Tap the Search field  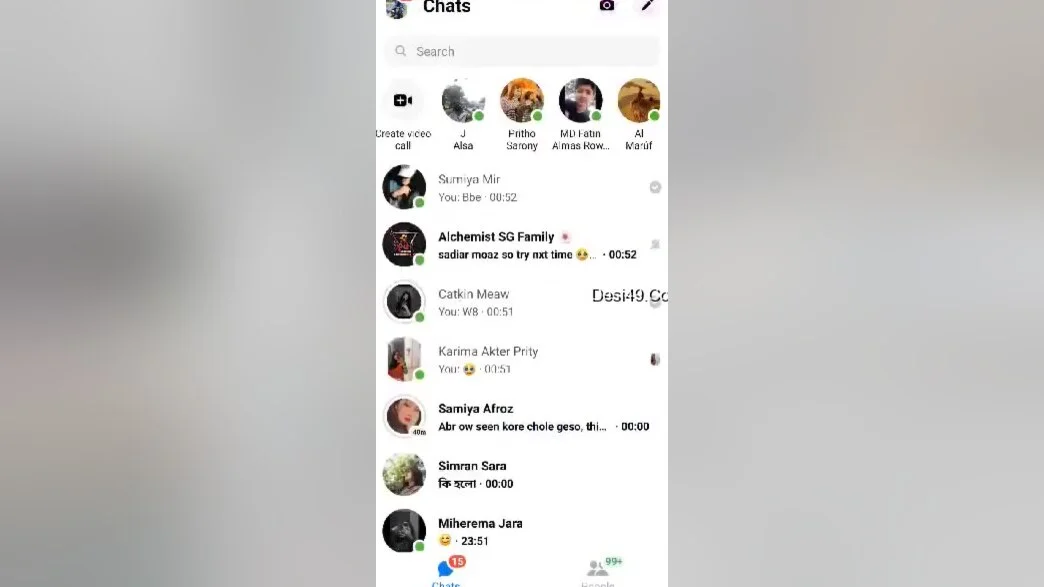522,51
